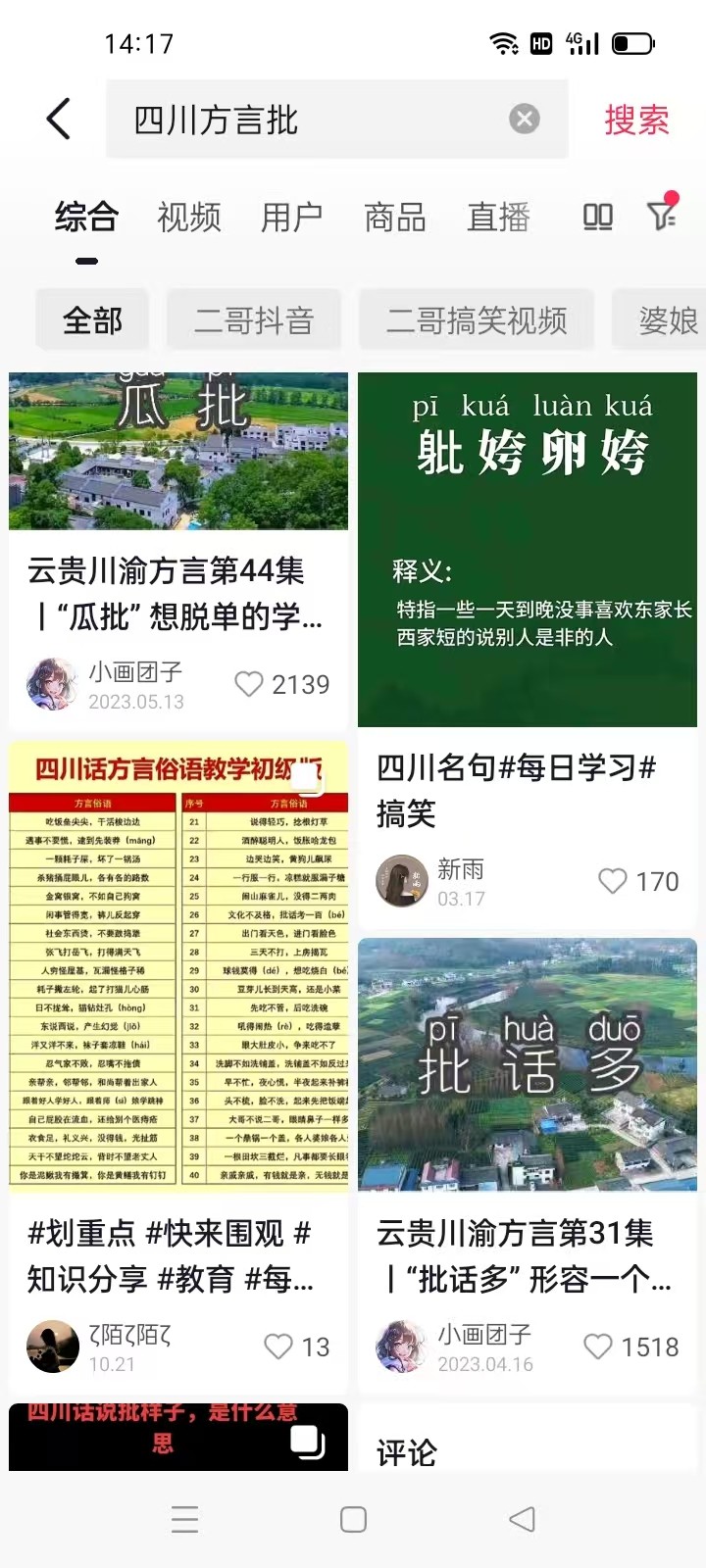Tap the system home button
This screenshot has width=706, height=1568.
coord(353,1520)
